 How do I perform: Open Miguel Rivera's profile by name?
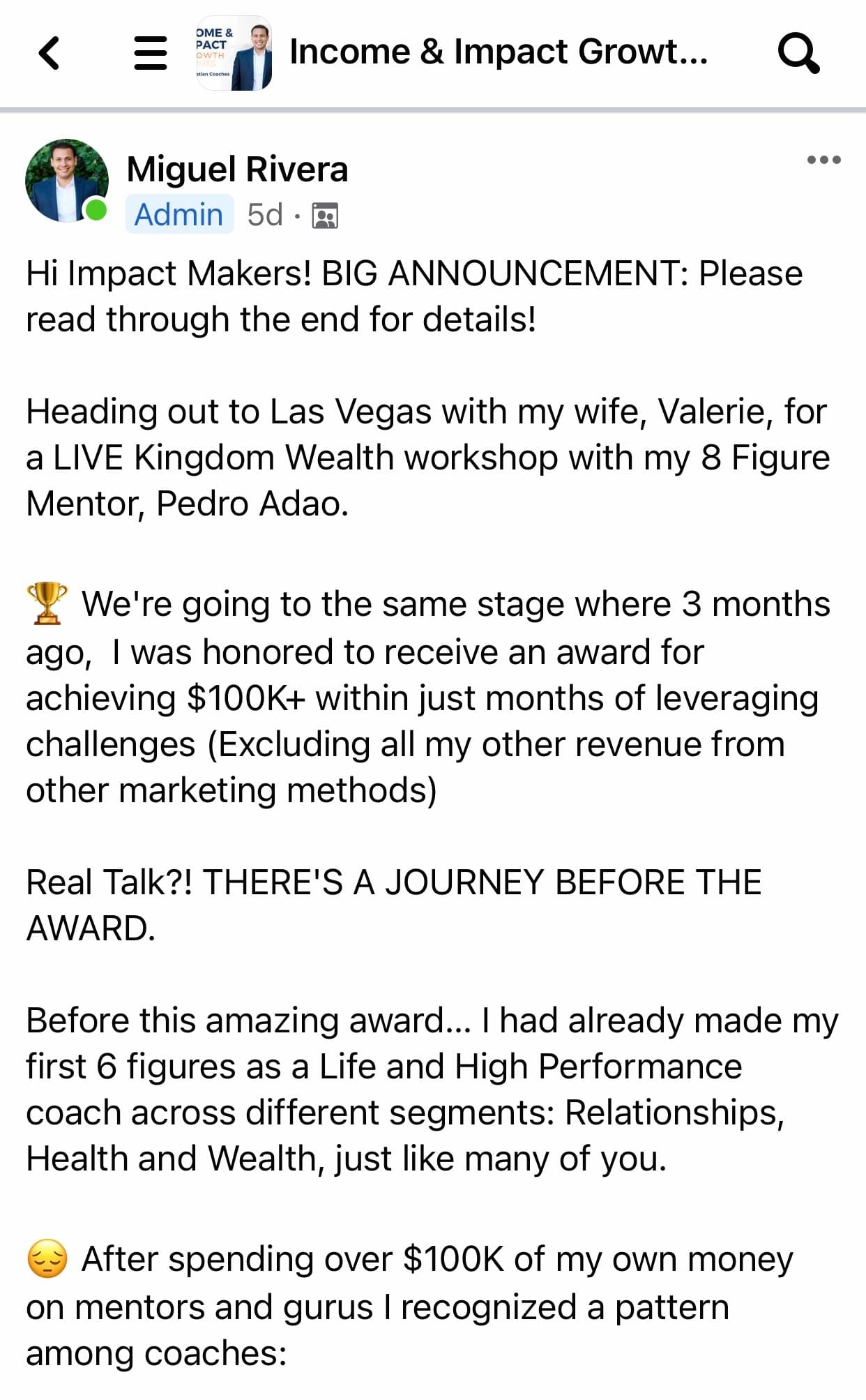[237, 170]
